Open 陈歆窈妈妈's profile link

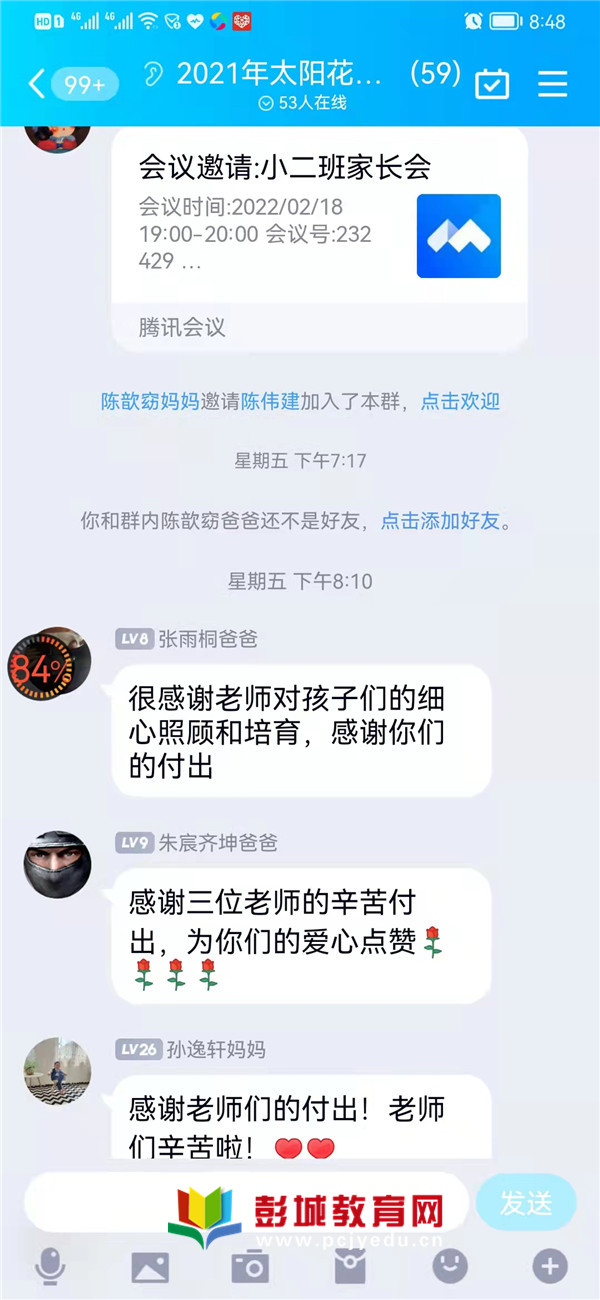[x=149, y=402]
